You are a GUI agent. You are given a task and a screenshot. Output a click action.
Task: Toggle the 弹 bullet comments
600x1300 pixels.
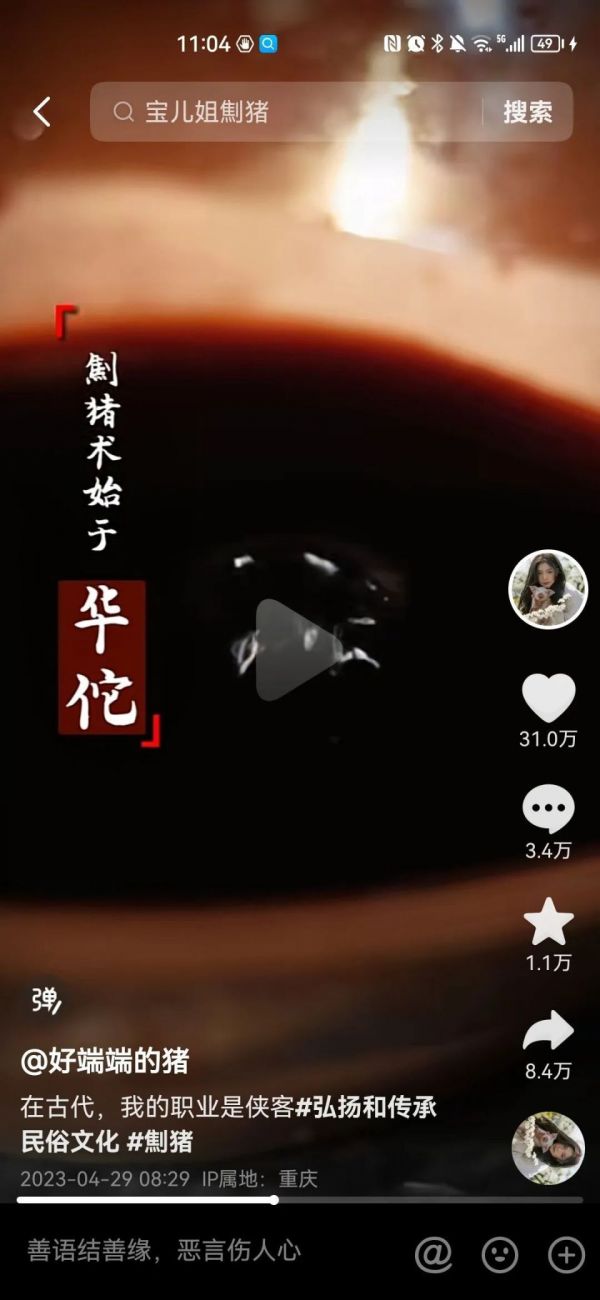pyautogui.click(x=45, y=1000)
